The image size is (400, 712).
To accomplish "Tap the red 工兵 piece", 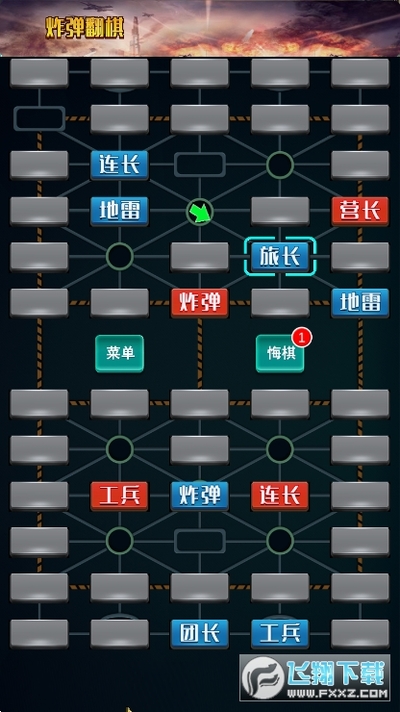I will [119, 496].
